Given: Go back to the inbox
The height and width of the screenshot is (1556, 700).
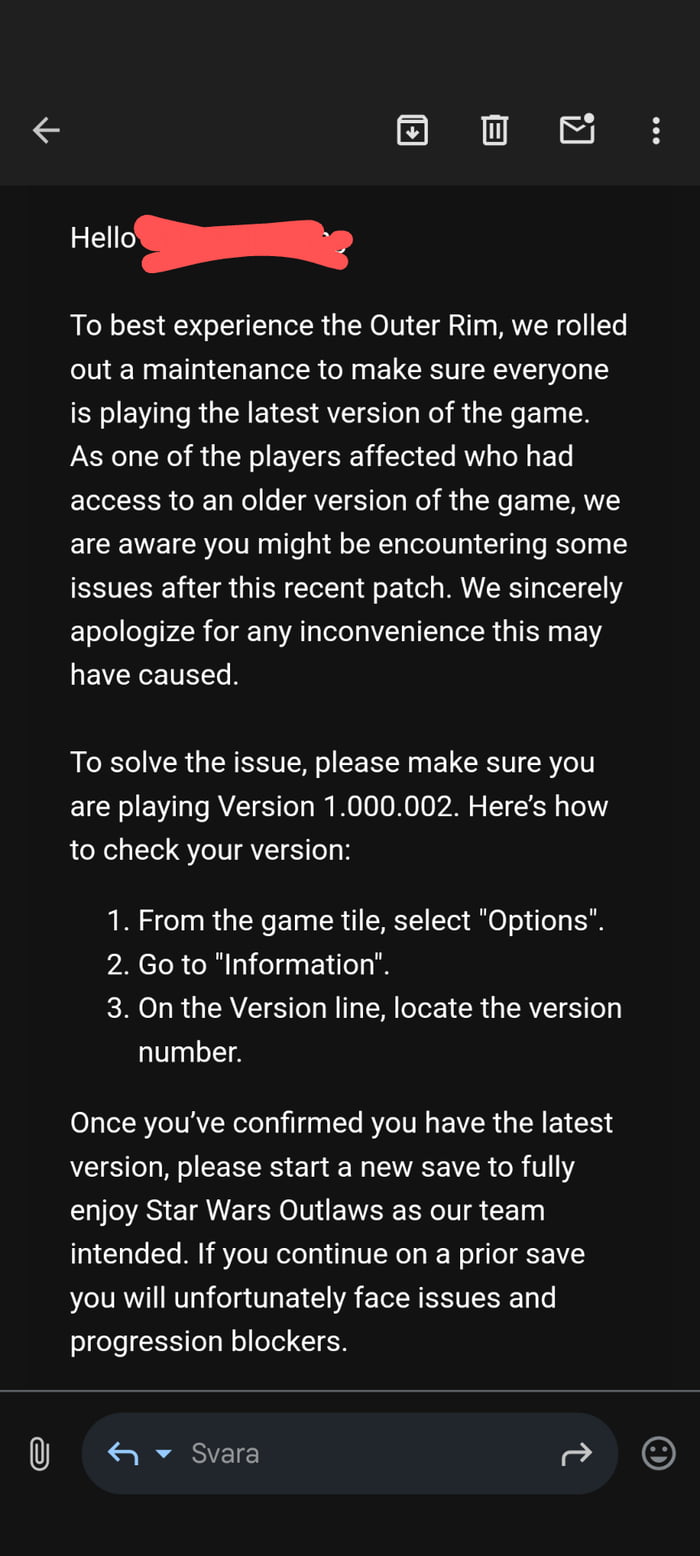Looking at the screenshot, I should coord(46,130).
